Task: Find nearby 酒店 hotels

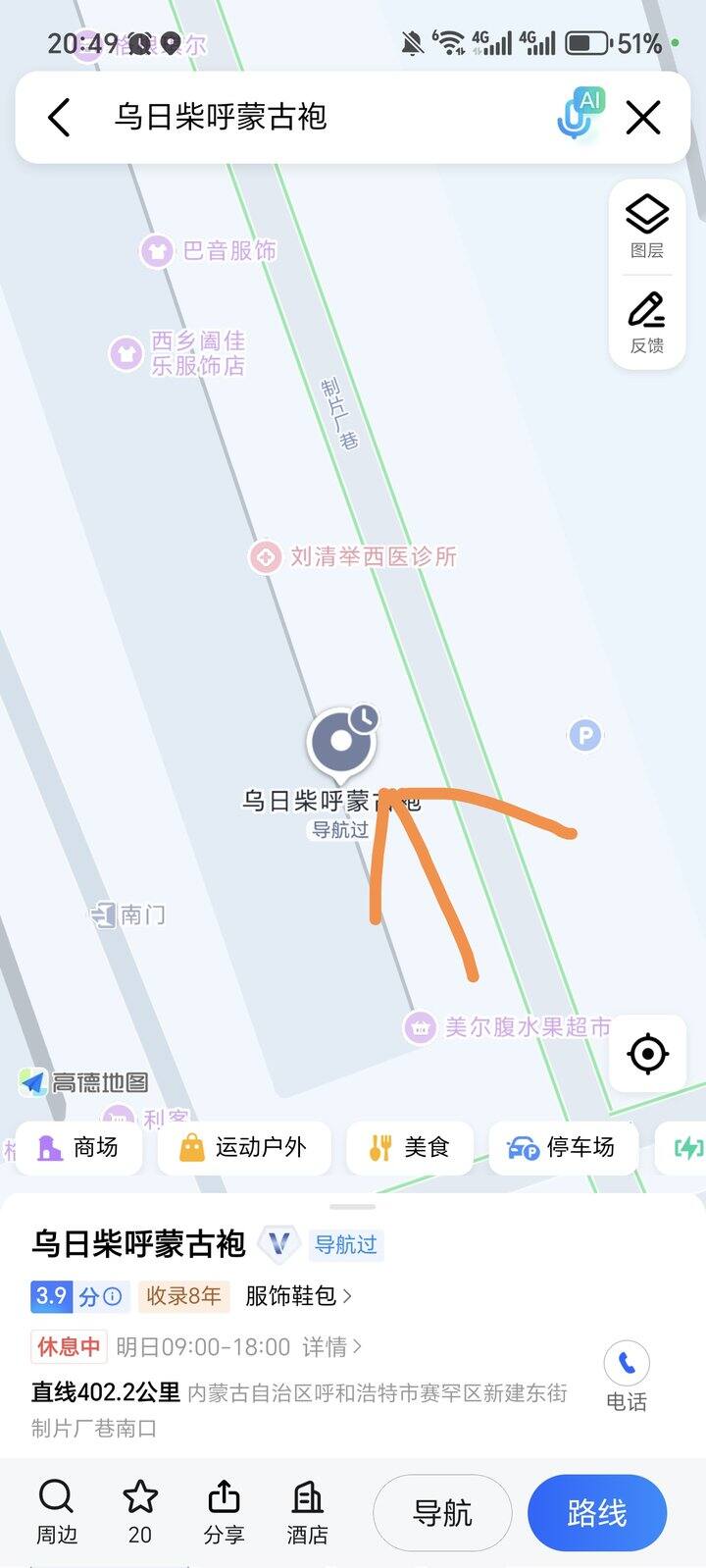Action: point(307,1512)
